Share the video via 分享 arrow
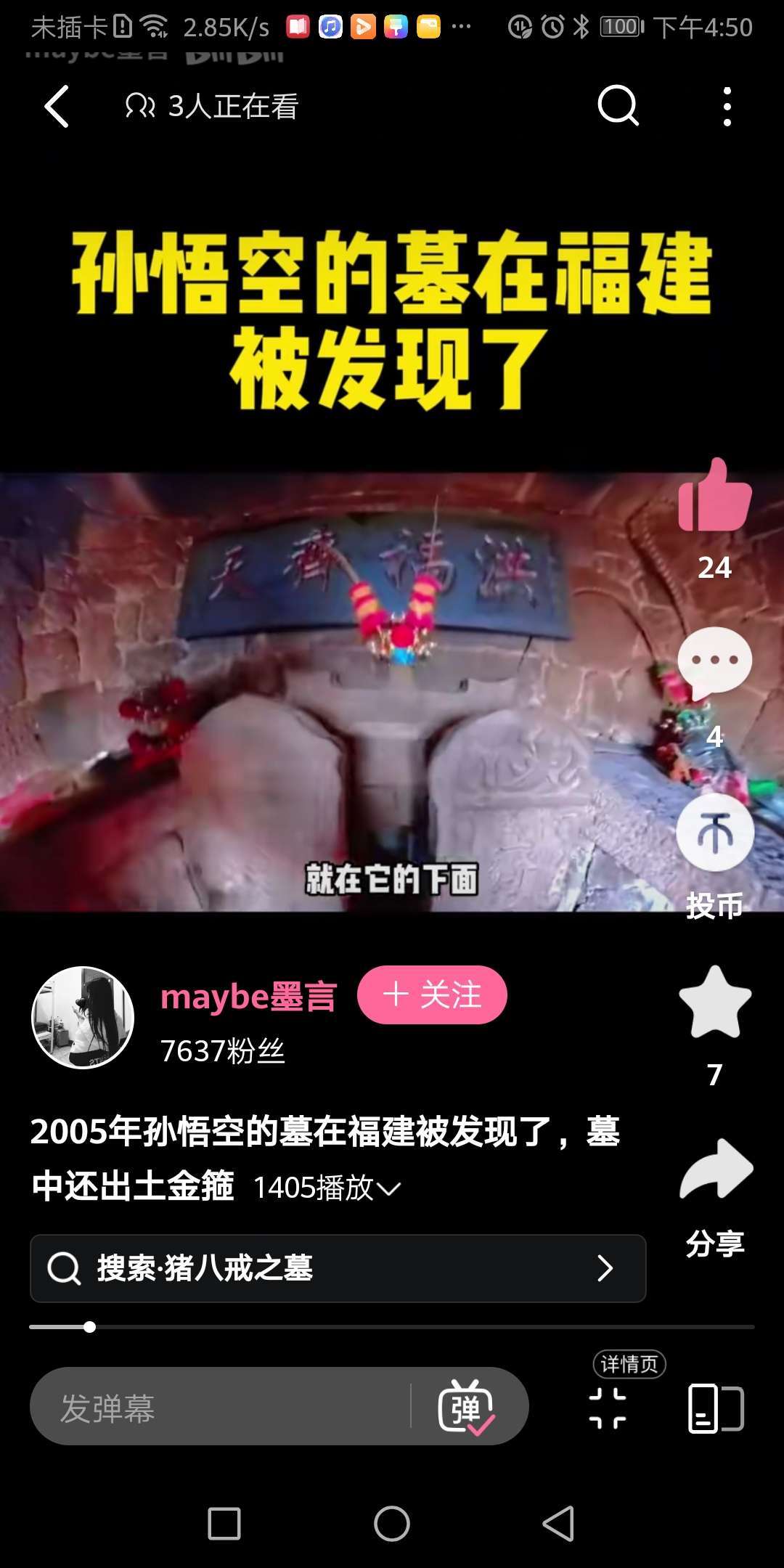This screenshot has width=784, height=1568. click(716, 1170)
